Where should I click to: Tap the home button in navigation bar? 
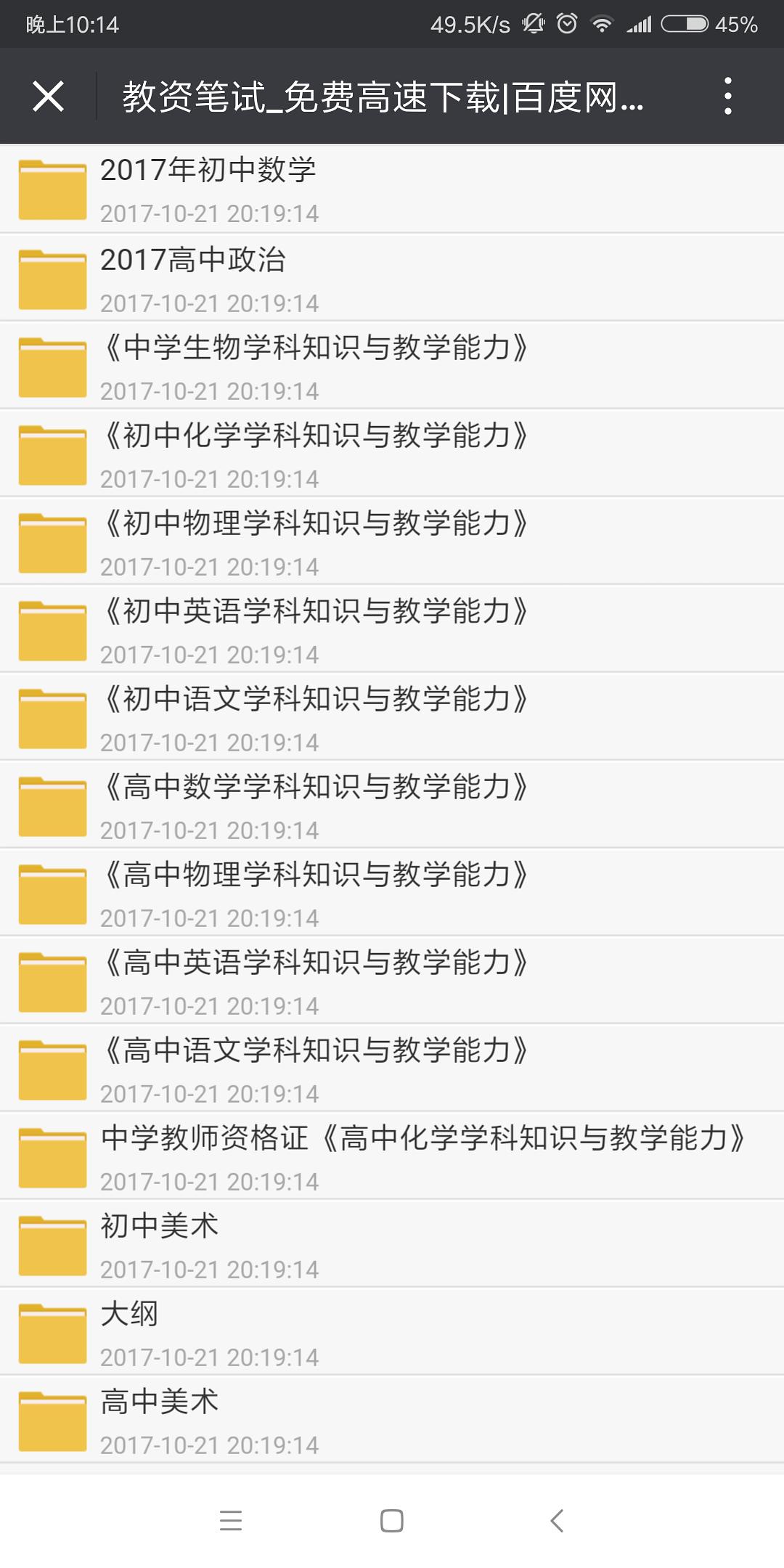(392, 1521)
